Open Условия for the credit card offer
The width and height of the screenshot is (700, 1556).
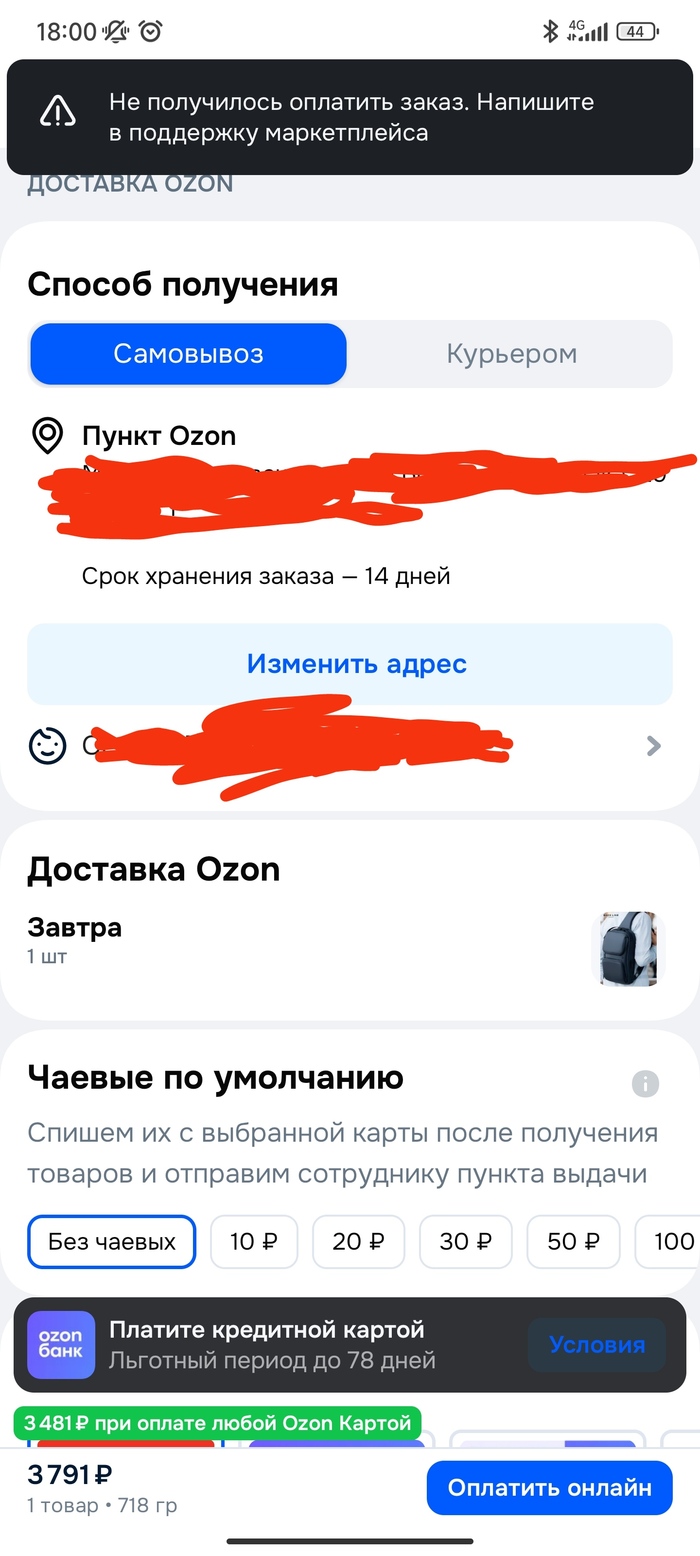coord(597,1345)
